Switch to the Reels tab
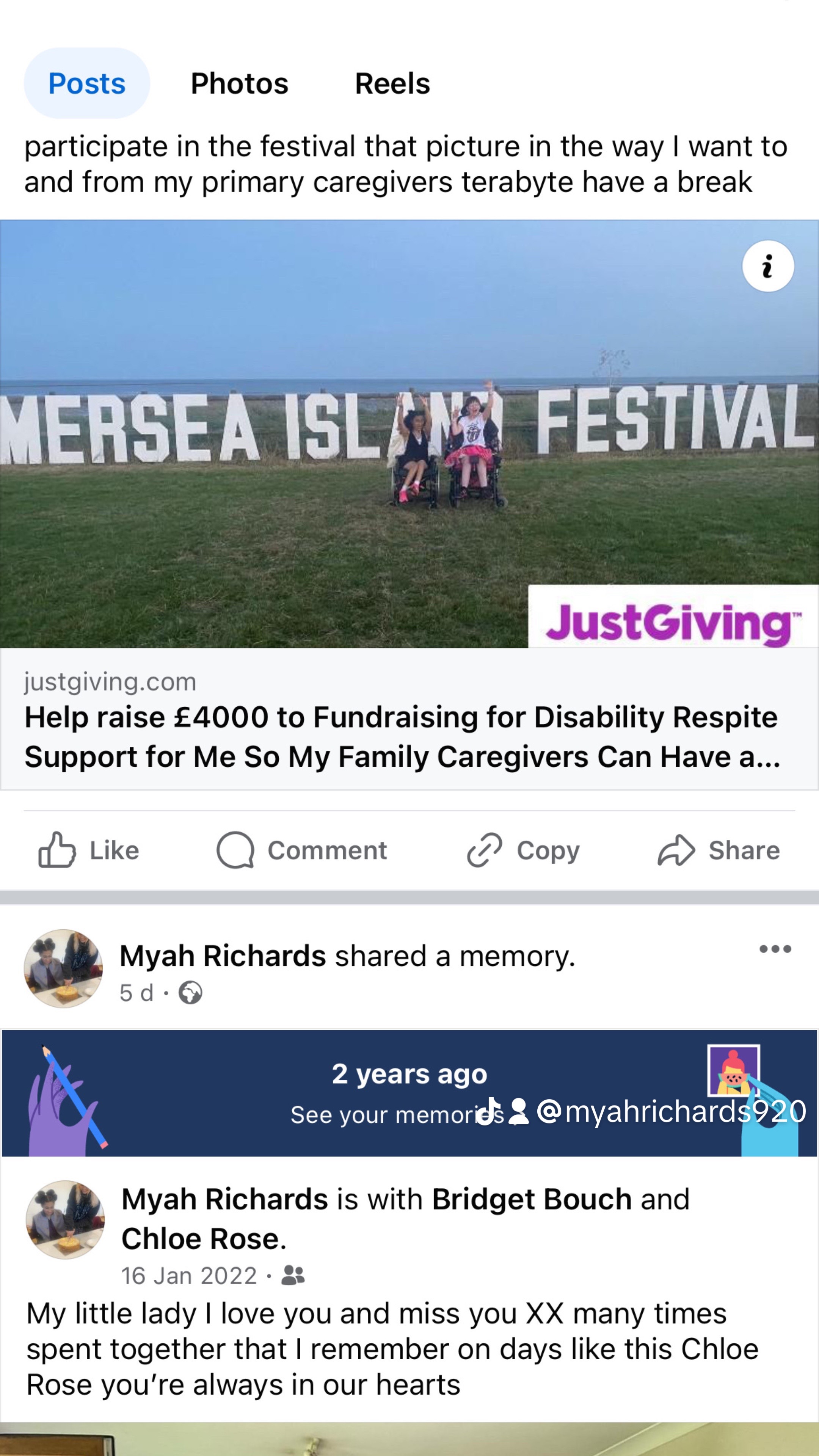819x1456 pixels. pos(392,84)
